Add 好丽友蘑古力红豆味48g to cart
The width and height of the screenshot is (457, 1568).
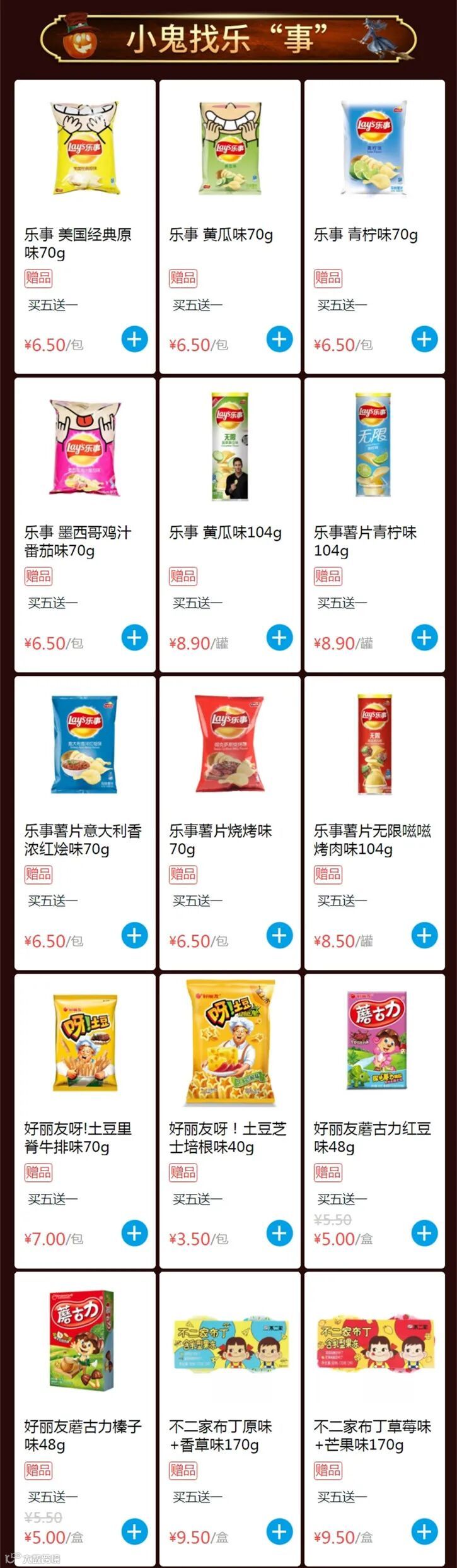[x=424, y=1233]
